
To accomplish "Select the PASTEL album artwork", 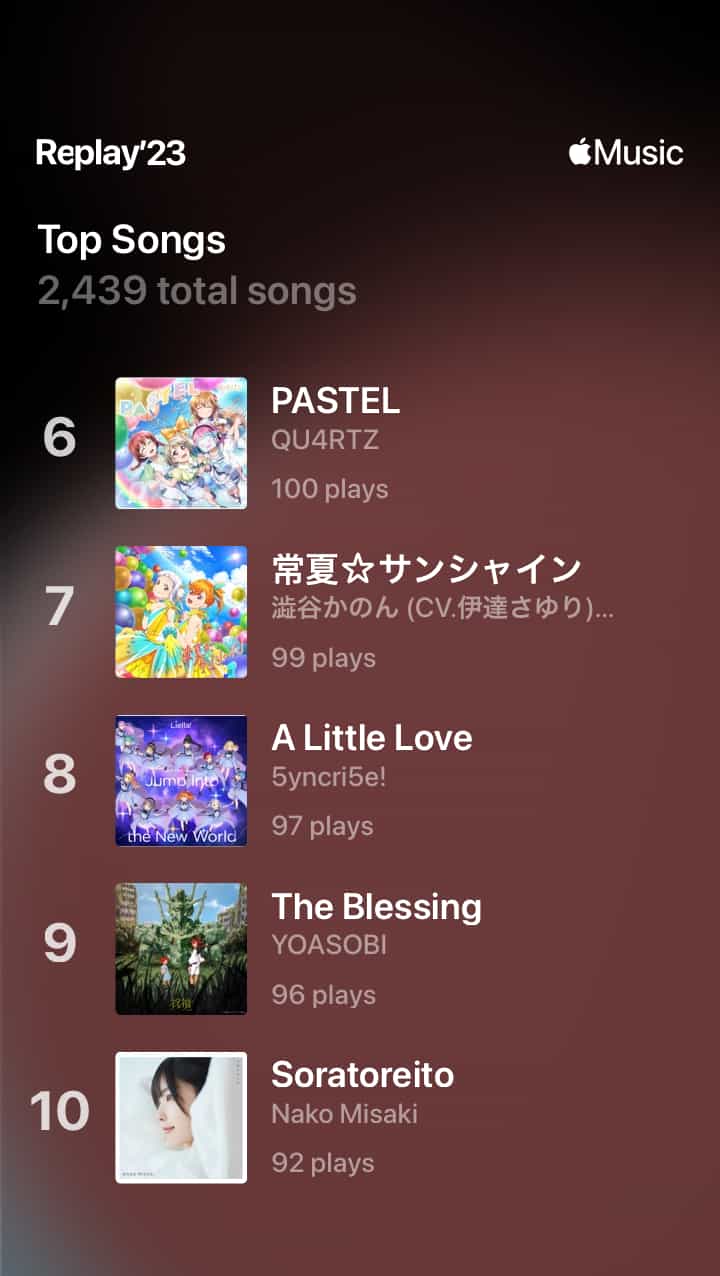I will (180, 443).
